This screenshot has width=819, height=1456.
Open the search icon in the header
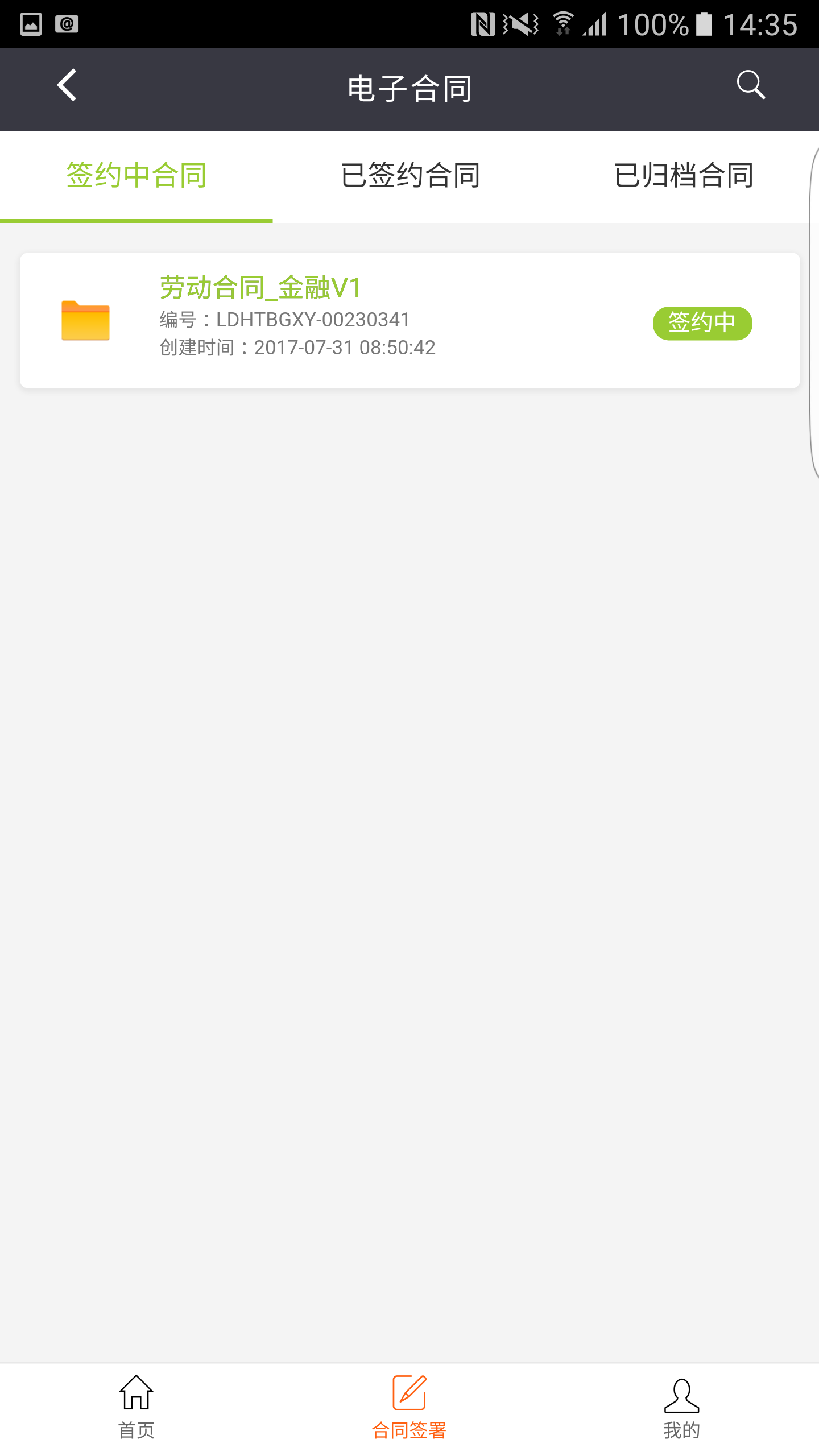(x=750, y=85)
